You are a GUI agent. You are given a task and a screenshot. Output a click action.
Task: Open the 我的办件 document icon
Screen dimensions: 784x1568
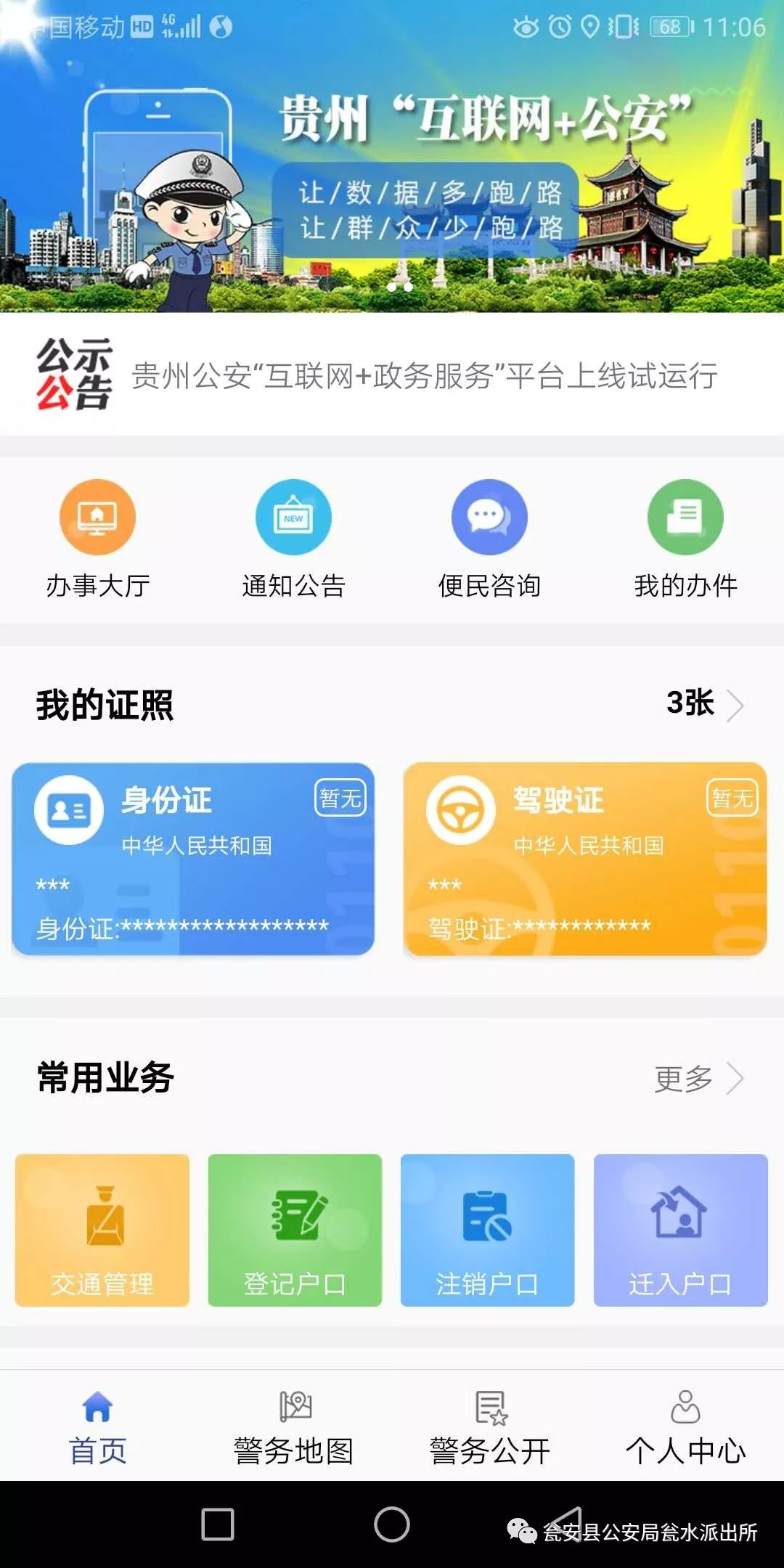pyautogui.click(x=685, y=517)
